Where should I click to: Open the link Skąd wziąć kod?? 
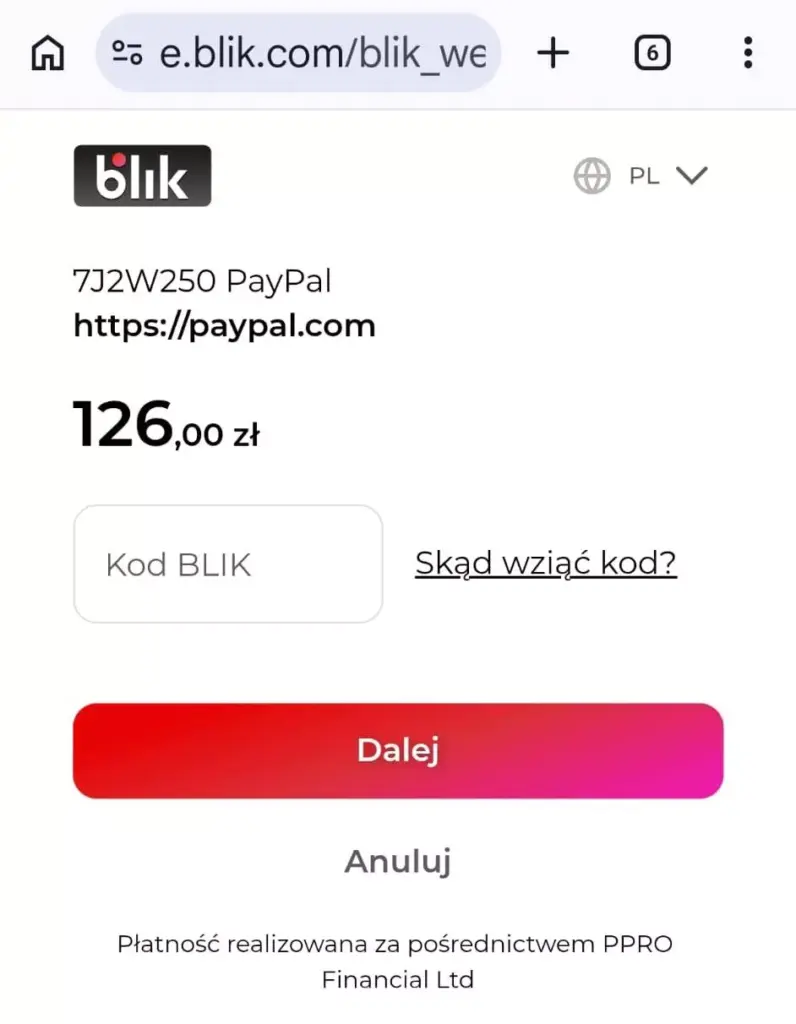pos(545,563)
